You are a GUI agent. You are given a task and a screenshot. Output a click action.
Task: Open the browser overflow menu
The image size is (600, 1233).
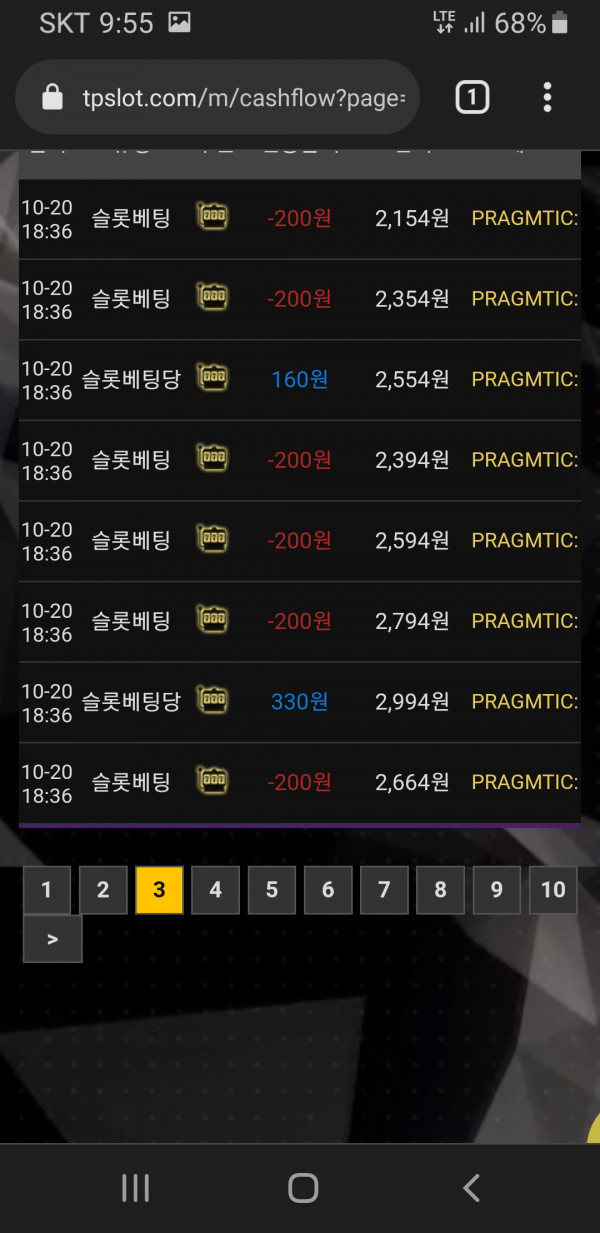click(x=547, y=97)
